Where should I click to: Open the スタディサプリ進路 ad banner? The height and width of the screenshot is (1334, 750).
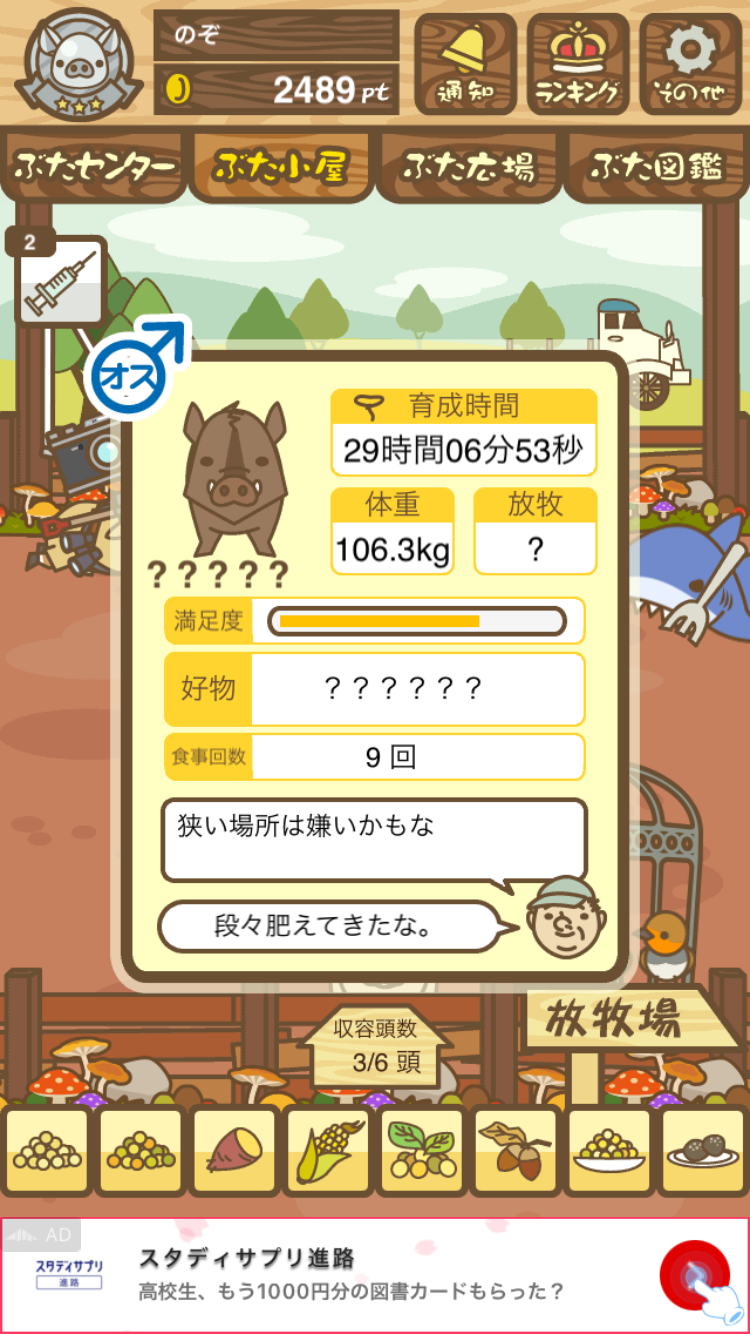click(375, 1275)
